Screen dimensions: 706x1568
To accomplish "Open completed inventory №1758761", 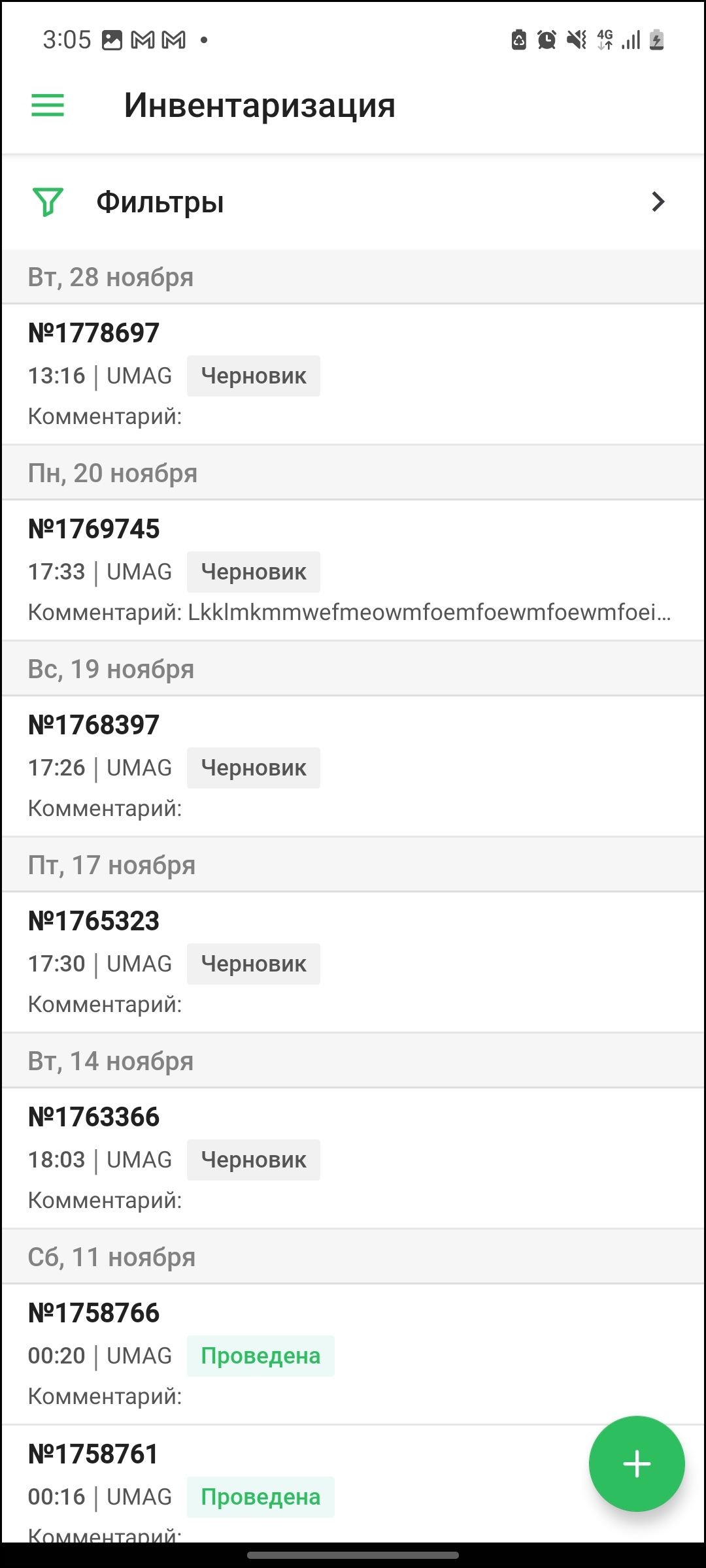I will [294, 1484].
